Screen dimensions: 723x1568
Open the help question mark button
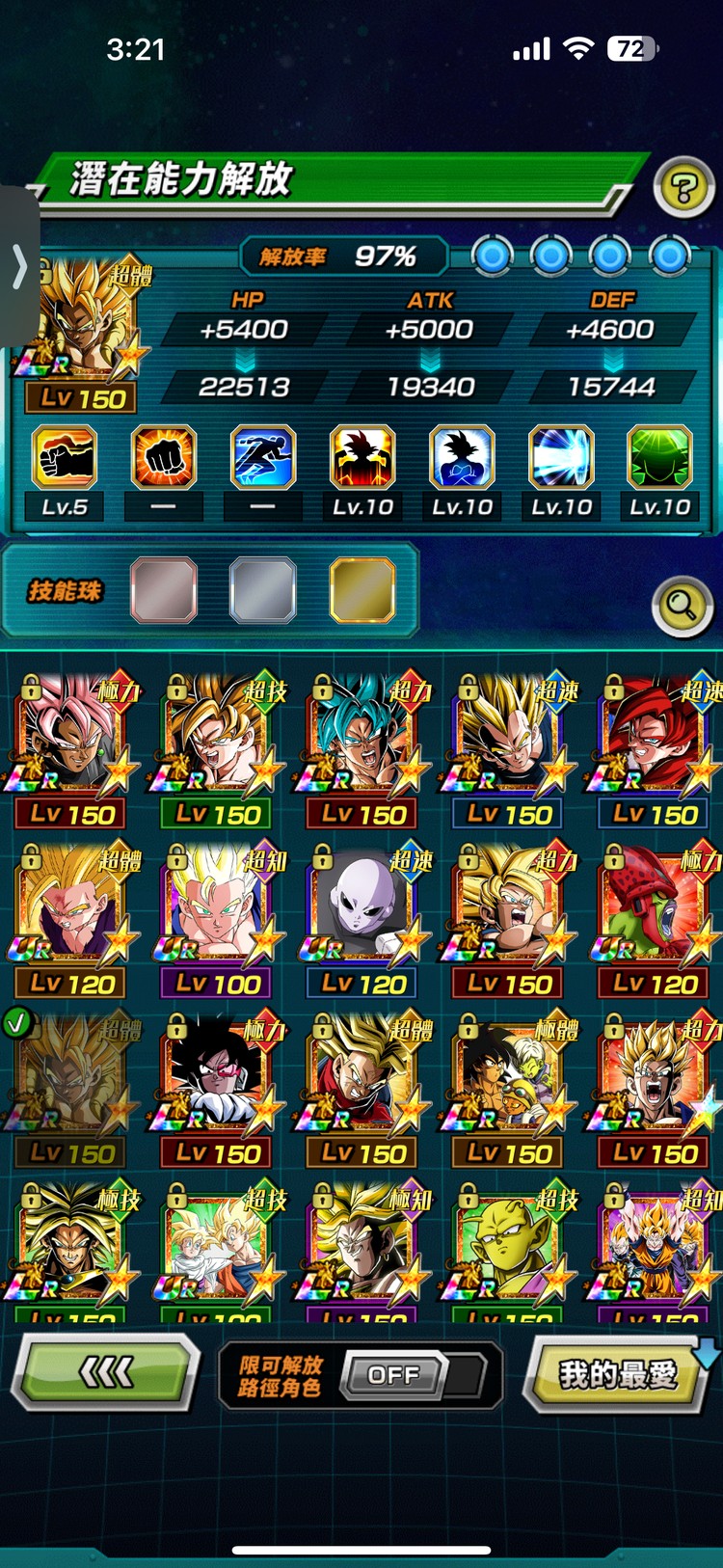683,186
